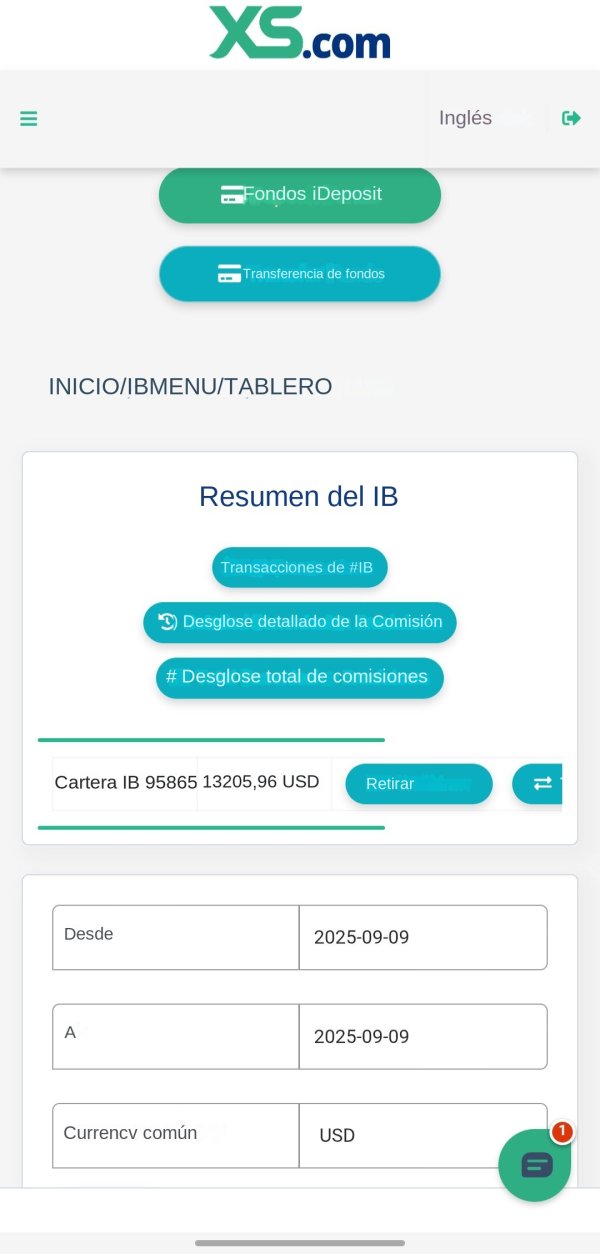Open Desglose detallado de la Comisión
Image resolution: width=600 pixels, height=1254 pixels.
[x=300, y=622]
